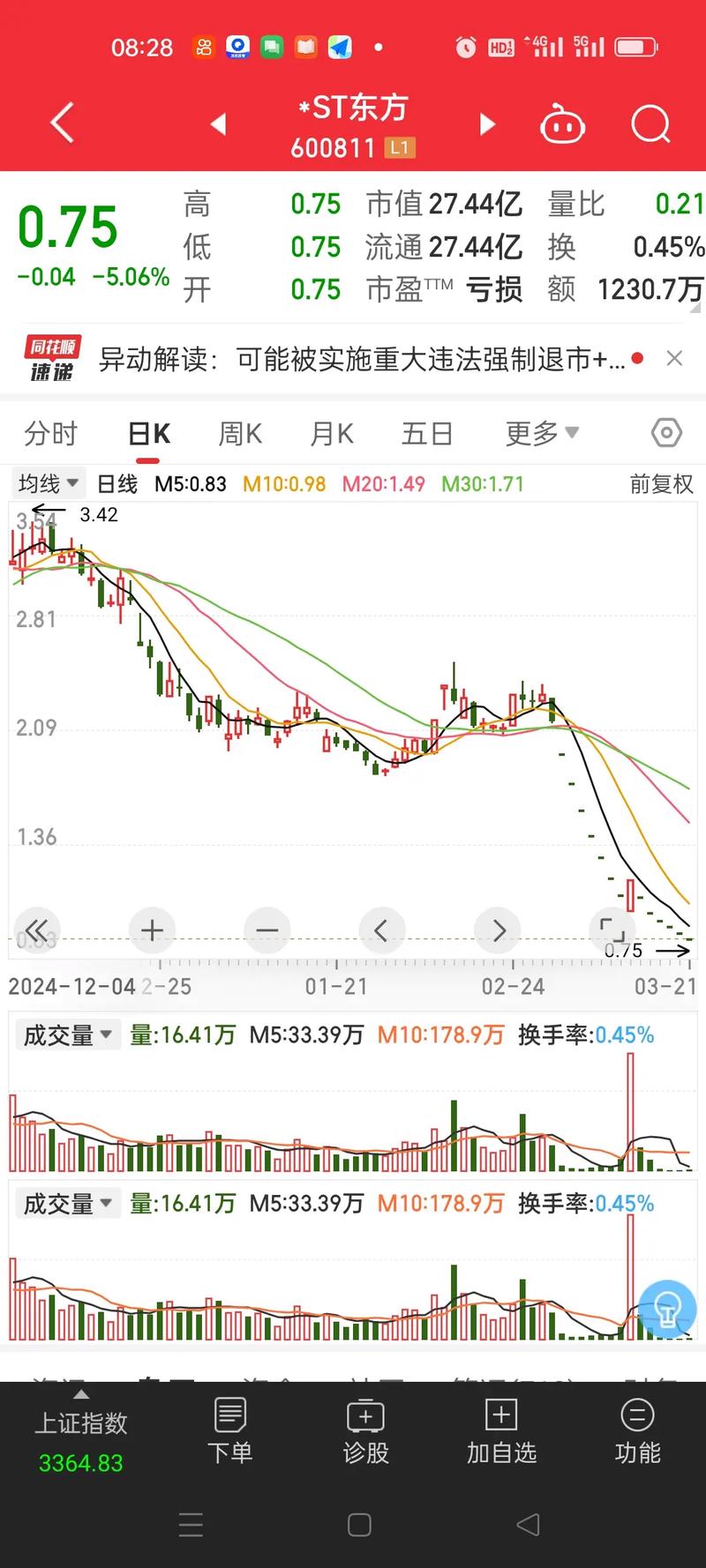Select the 月K tab
This screenshot has height=1568, width=706.
pyautogui.click(x=332, y=433)
